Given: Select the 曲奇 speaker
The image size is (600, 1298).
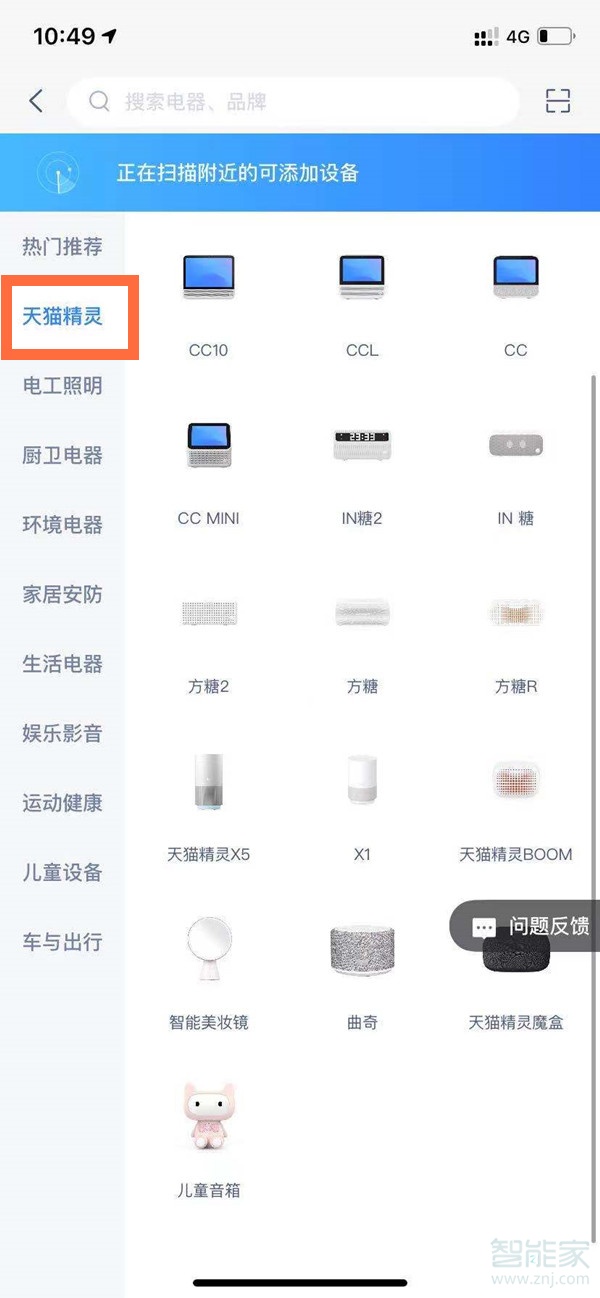Looking at the screenshot, I should coord(362,968).
